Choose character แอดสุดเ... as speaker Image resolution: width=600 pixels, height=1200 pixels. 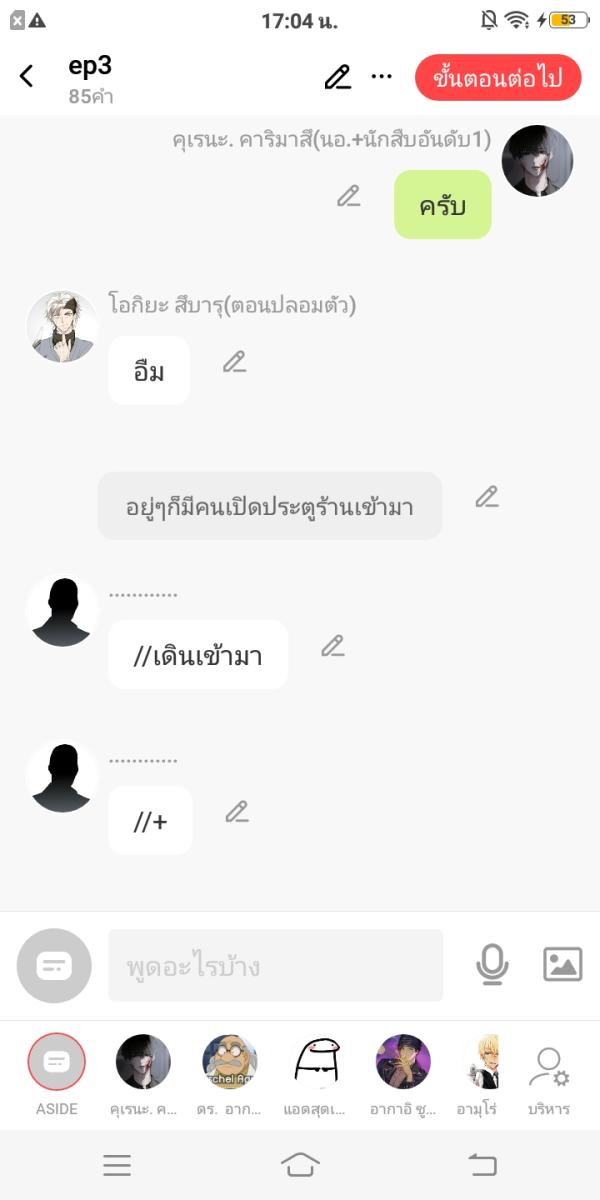(x=315, y=1064)
